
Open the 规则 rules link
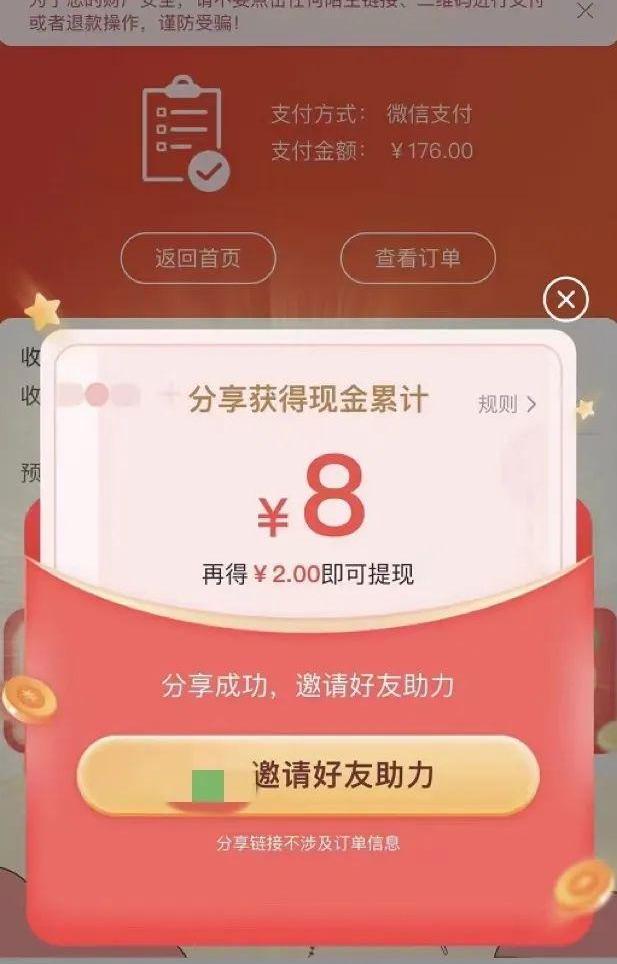pyautogui.click(x=506, y=404)
